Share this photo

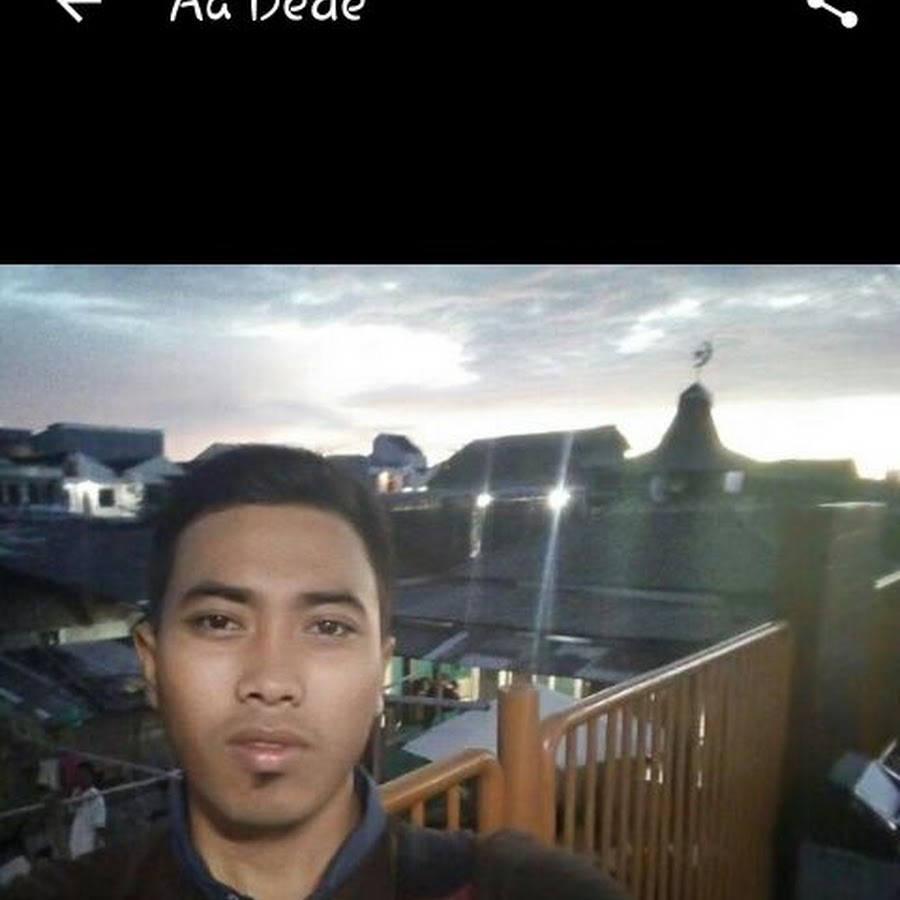click(832, 10)
